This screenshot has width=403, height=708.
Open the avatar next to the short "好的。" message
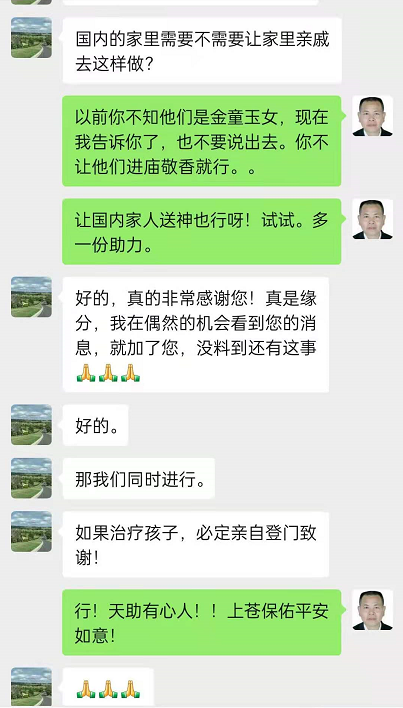pyautogui.click(x=31, y=424)
